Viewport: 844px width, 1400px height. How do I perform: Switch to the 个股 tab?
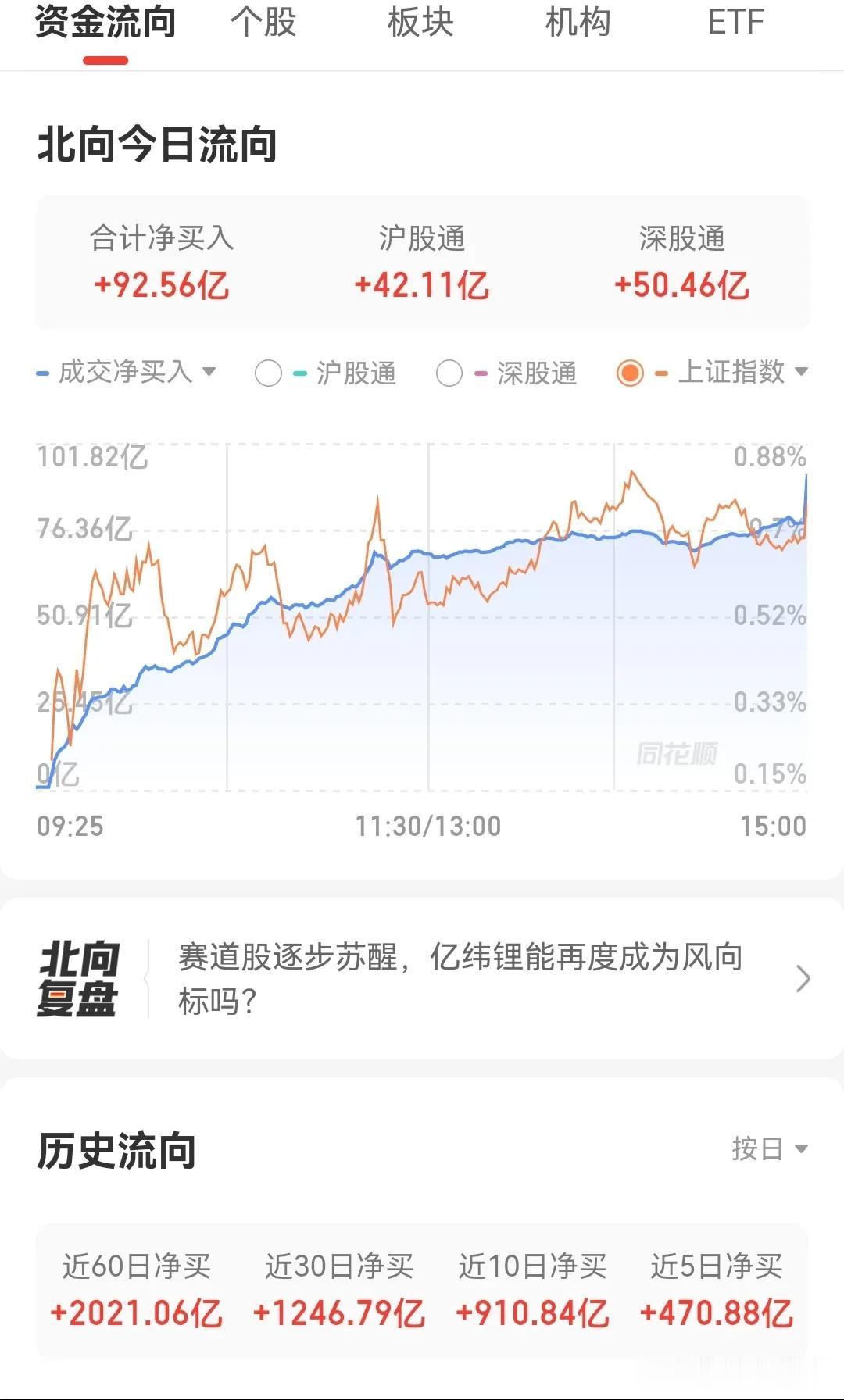[263, 22]
